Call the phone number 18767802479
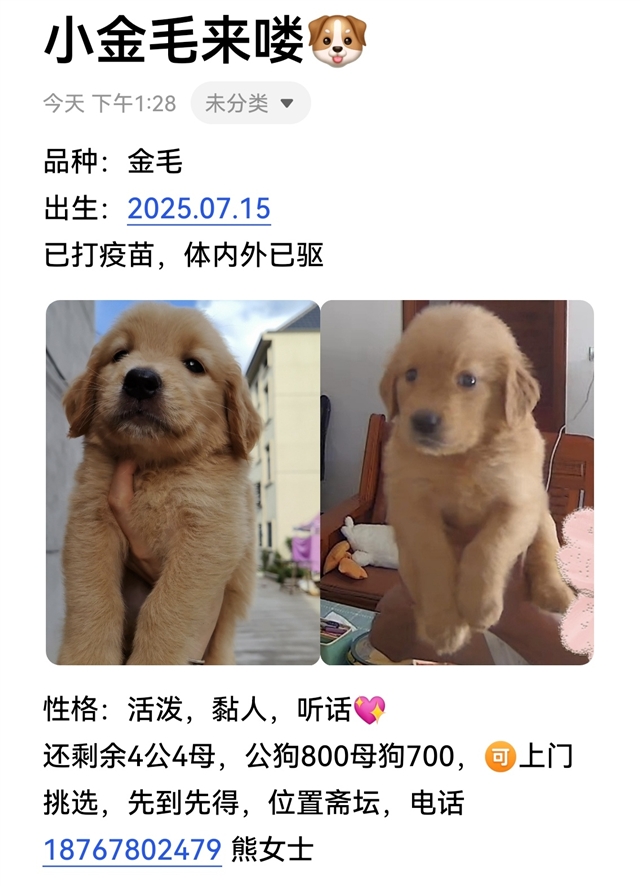 point(132,850)
